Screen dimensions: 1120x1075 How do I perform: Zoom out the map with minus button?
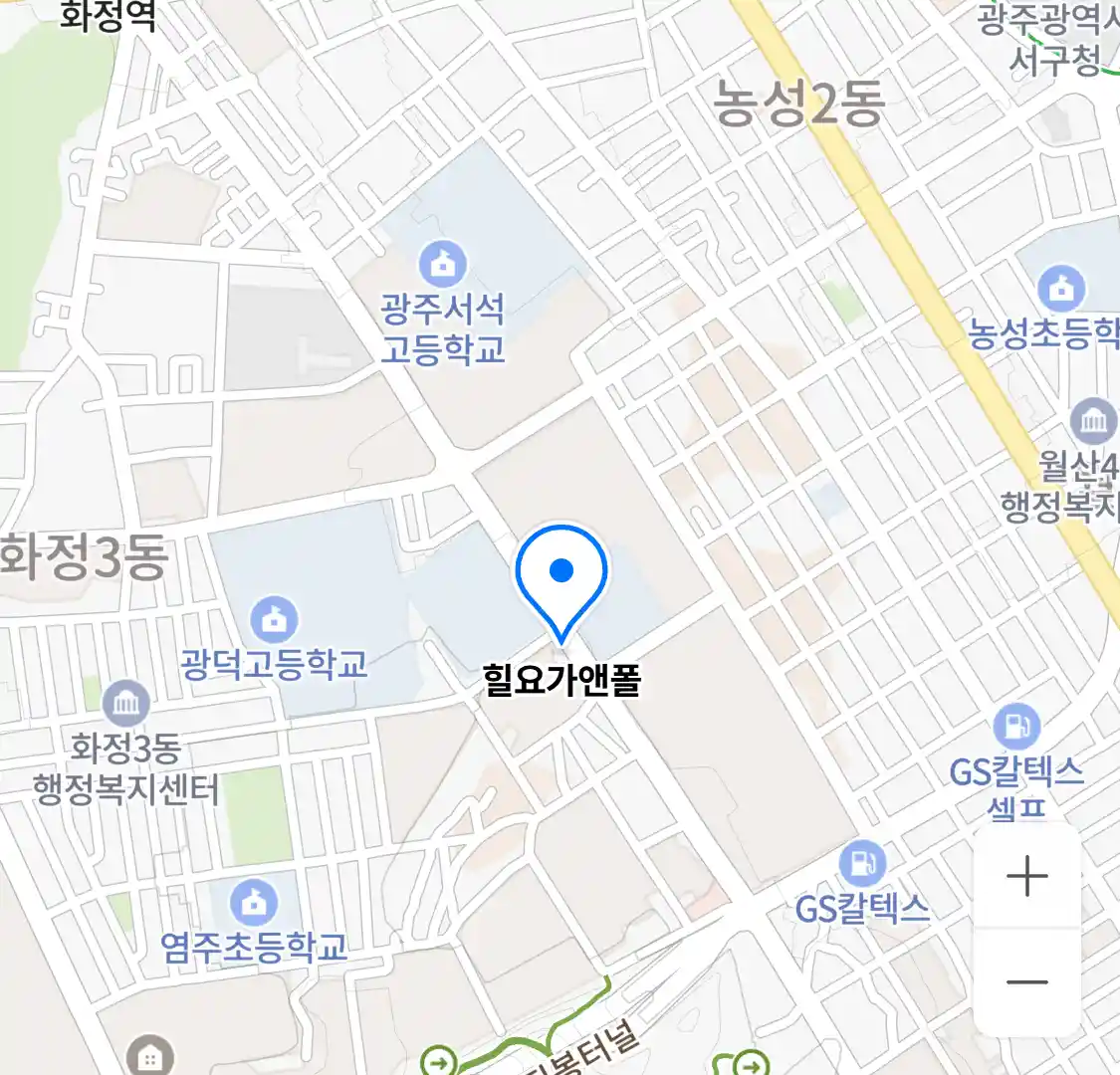[1026, 982]
